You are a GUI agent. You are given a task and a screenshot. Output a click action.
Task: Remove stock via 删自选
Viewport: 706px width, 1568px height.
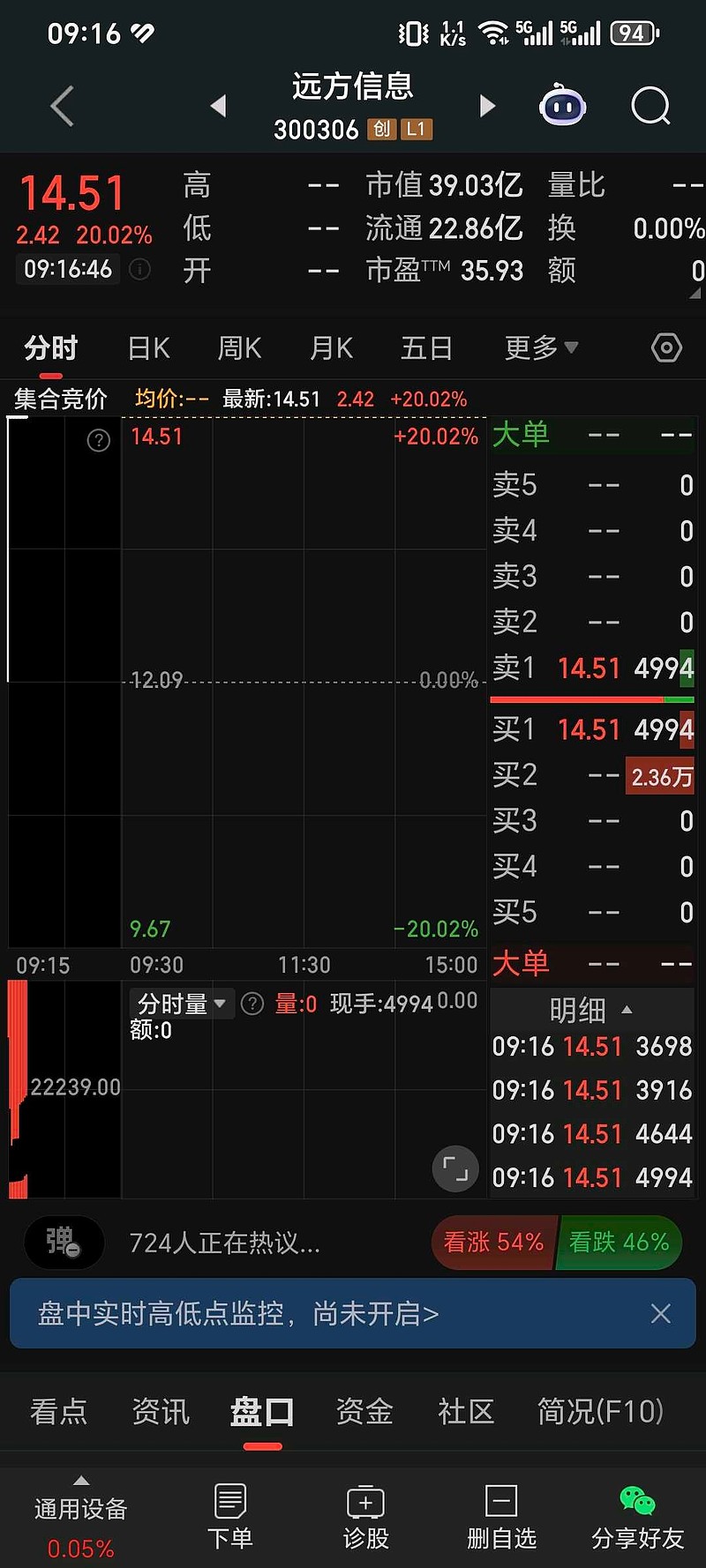[501, 1517]
